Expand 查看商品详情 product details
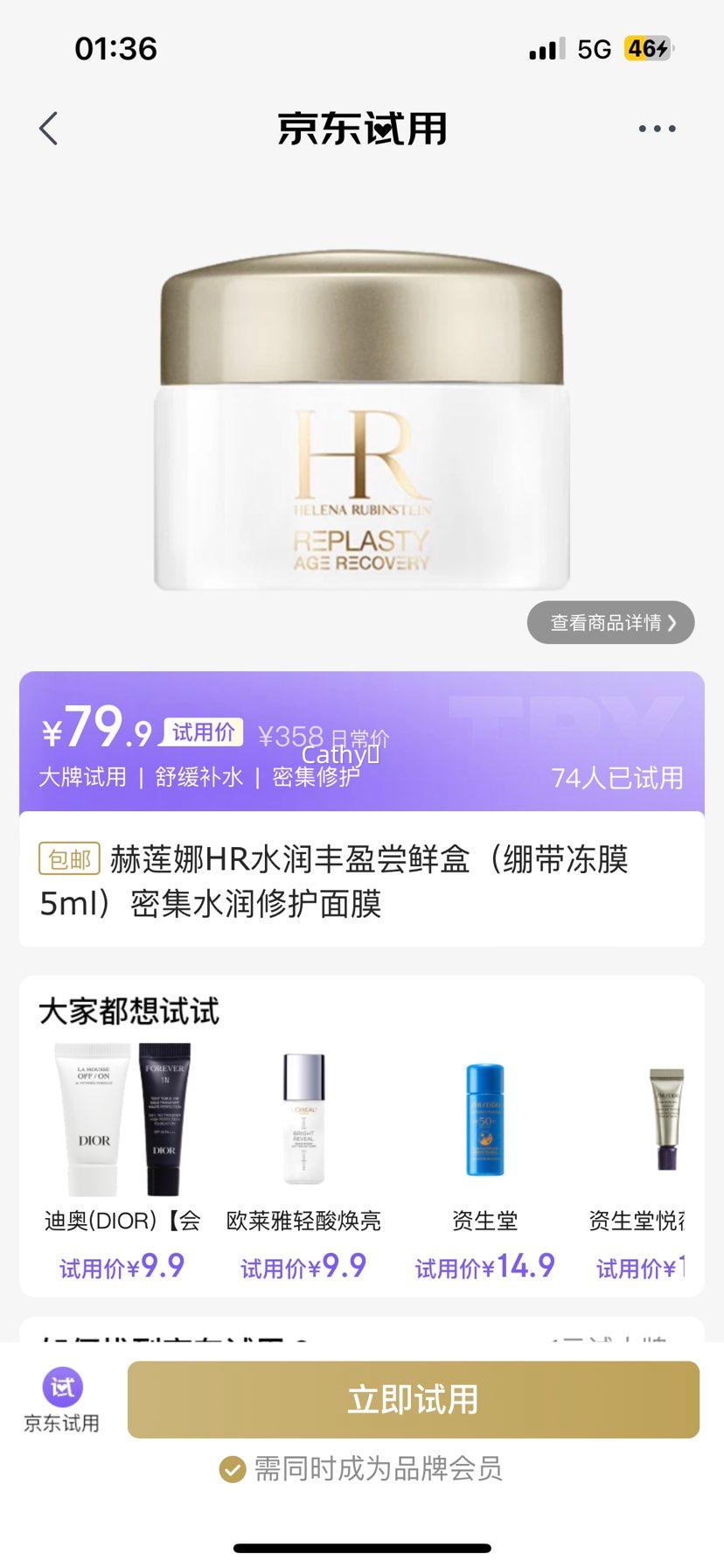The height and width of the screenshot is (1568, 724). (x=609, y=622)
